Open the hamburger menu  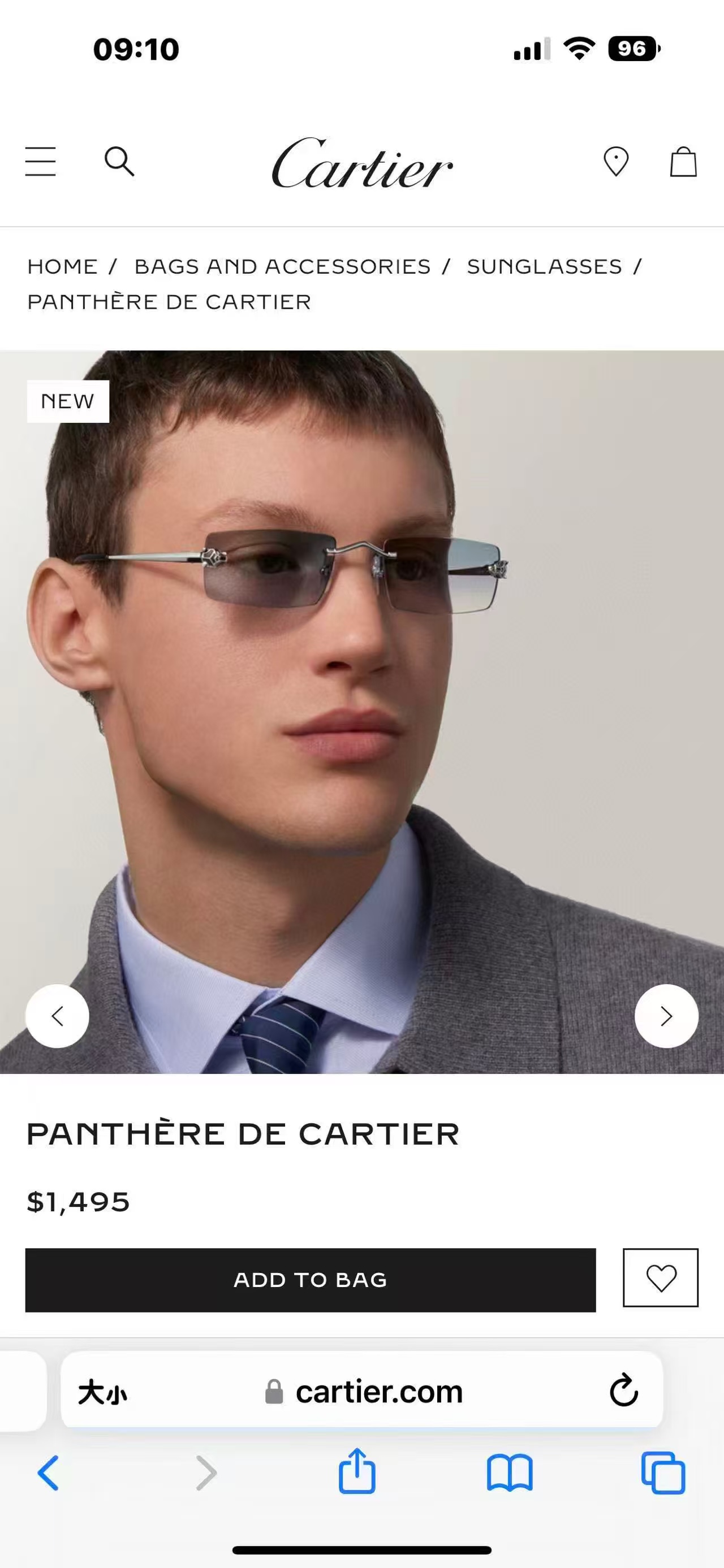click(40, 162)
